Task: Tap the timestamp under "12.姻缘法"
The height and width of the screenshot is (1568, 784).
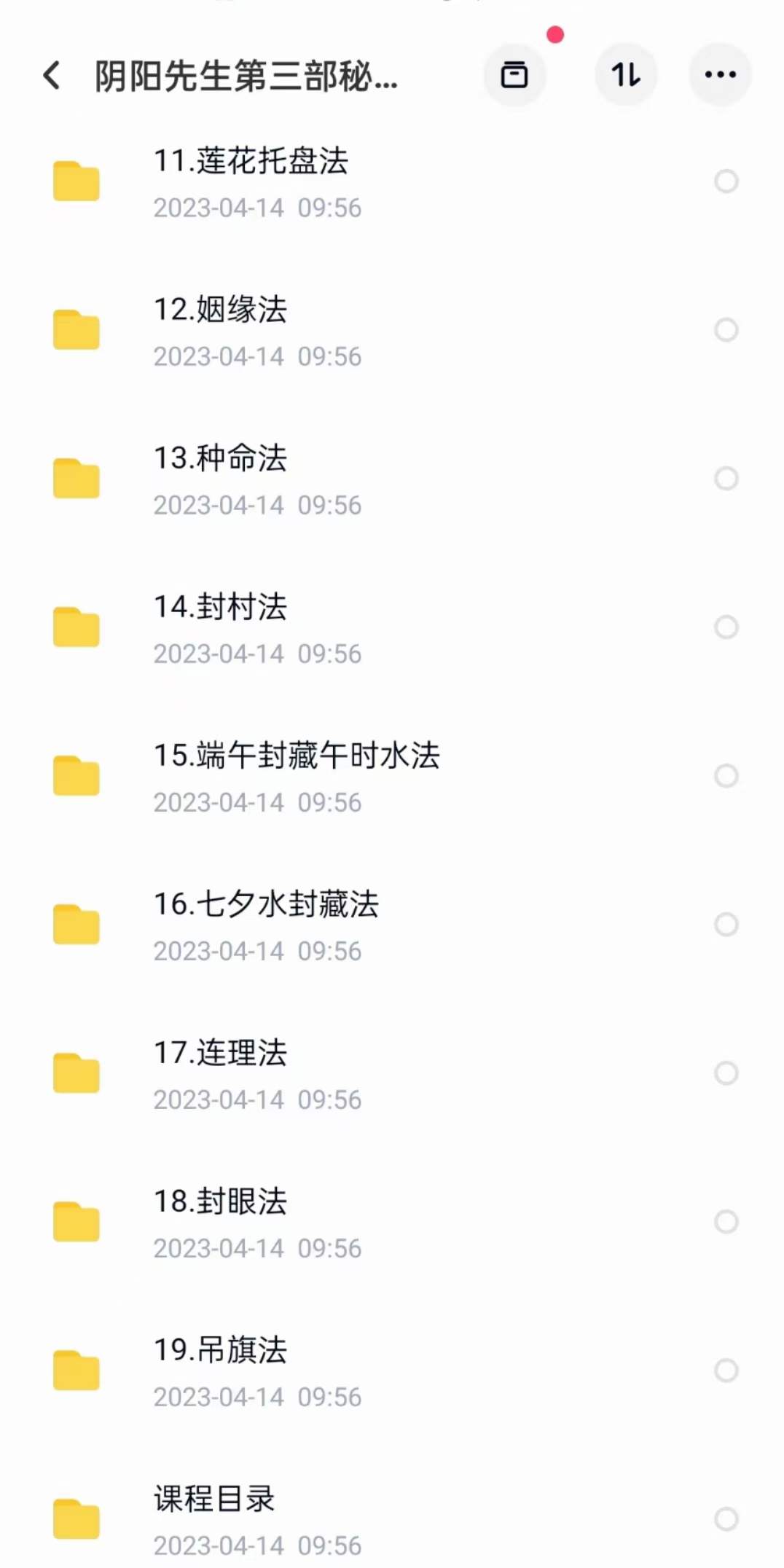Action: (x=257, y=356)
